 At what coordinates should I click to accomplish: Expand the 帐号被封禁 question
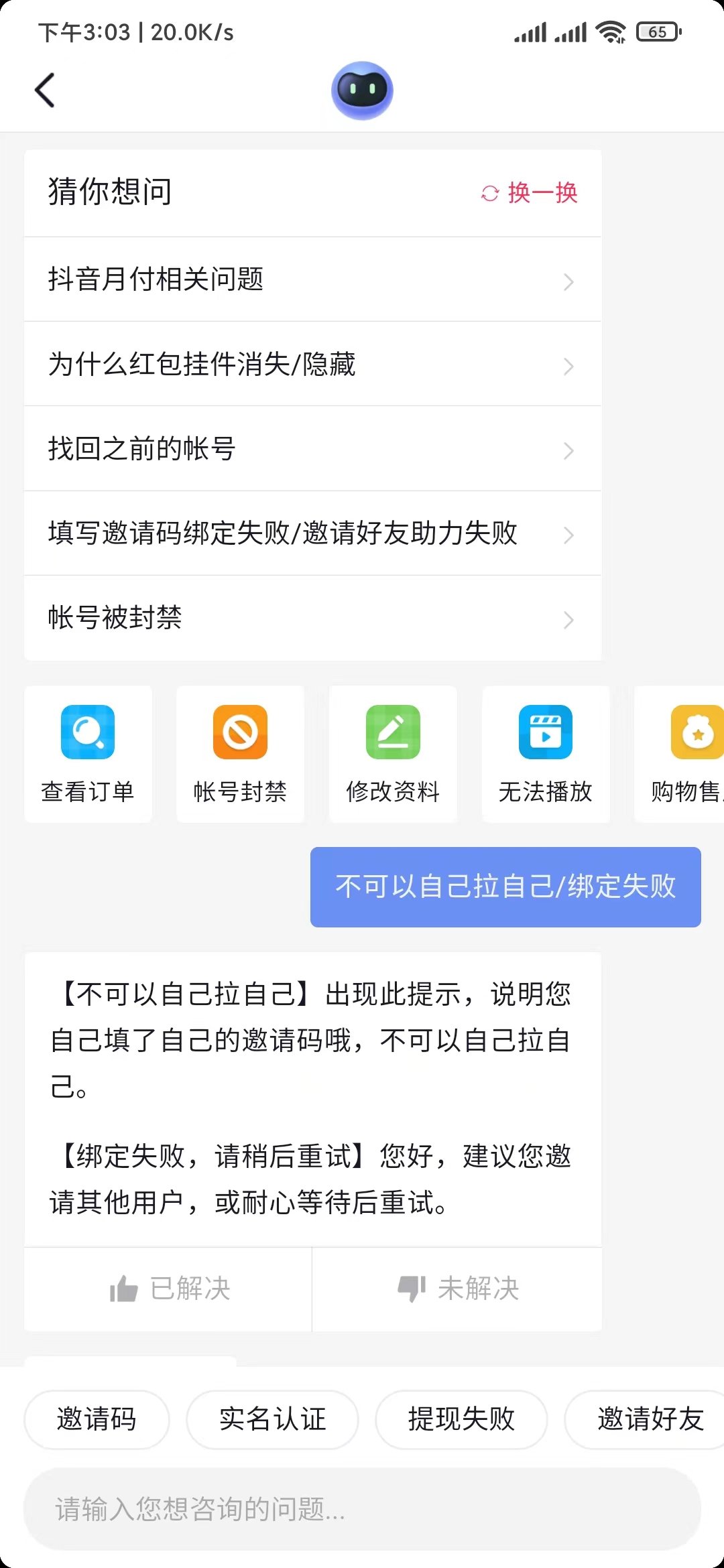pyautogui.click(x=312, y=618)
